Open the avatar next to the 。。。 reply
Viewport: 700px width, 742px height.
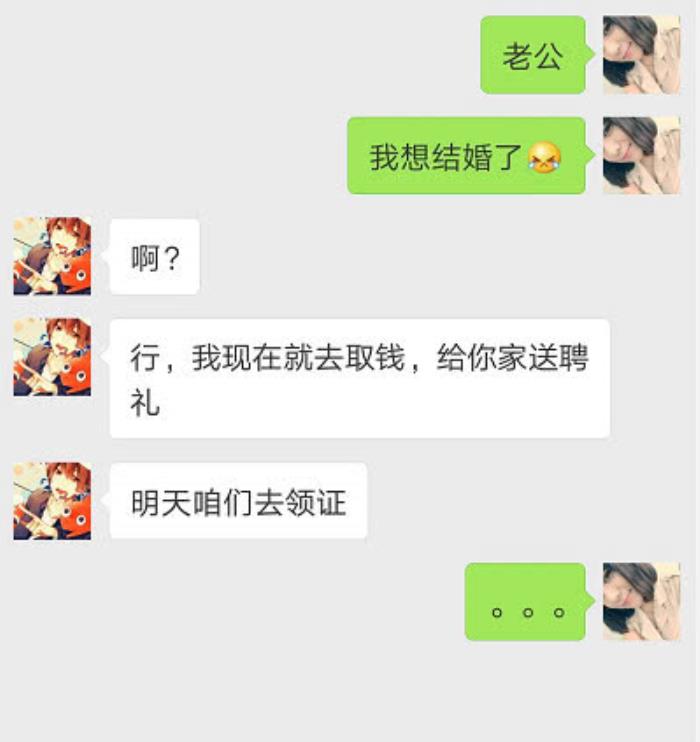(x=641, y=601)
